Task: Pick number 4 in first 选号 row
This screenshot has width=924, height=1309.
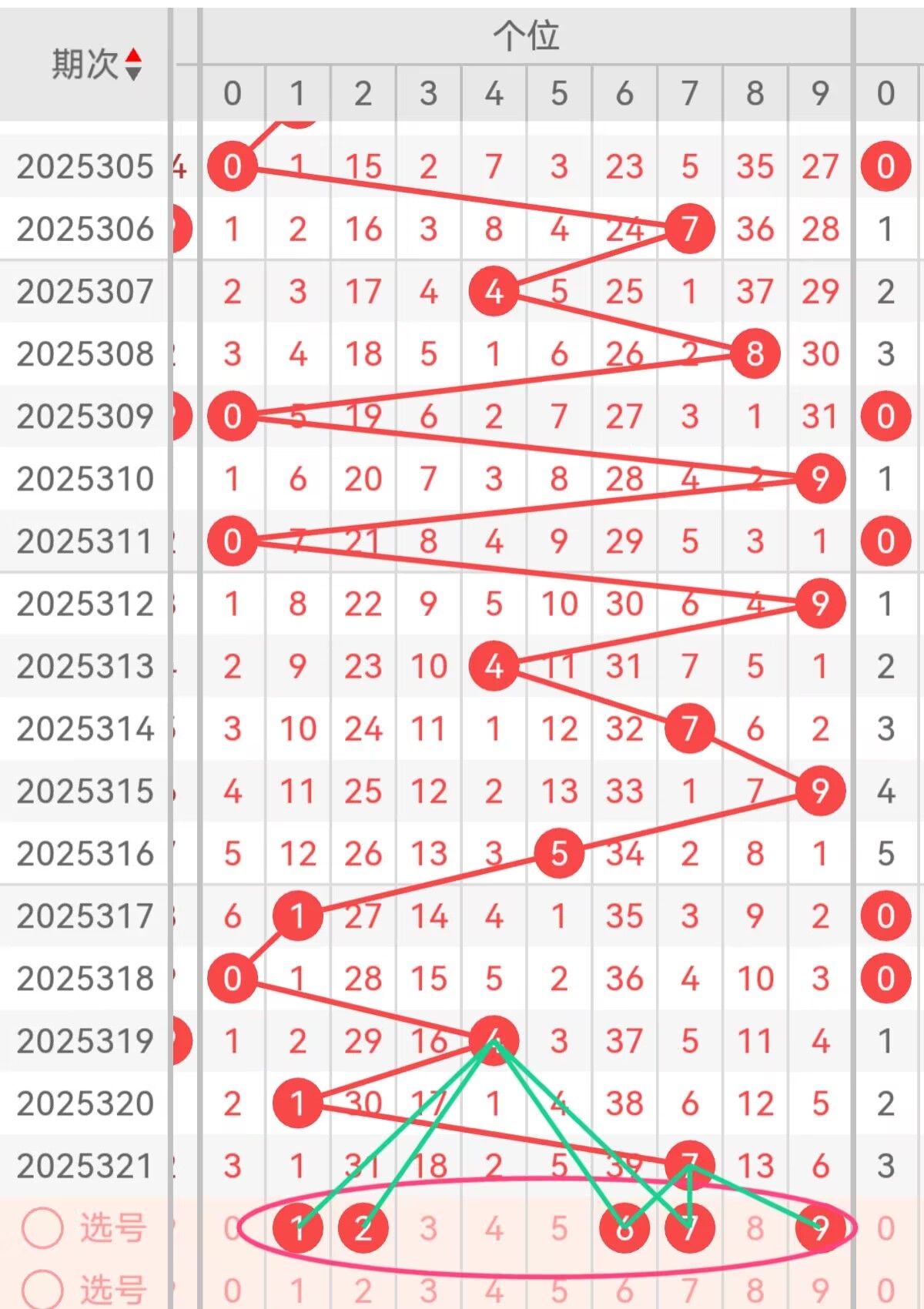Action: [x=494, y=1228]
